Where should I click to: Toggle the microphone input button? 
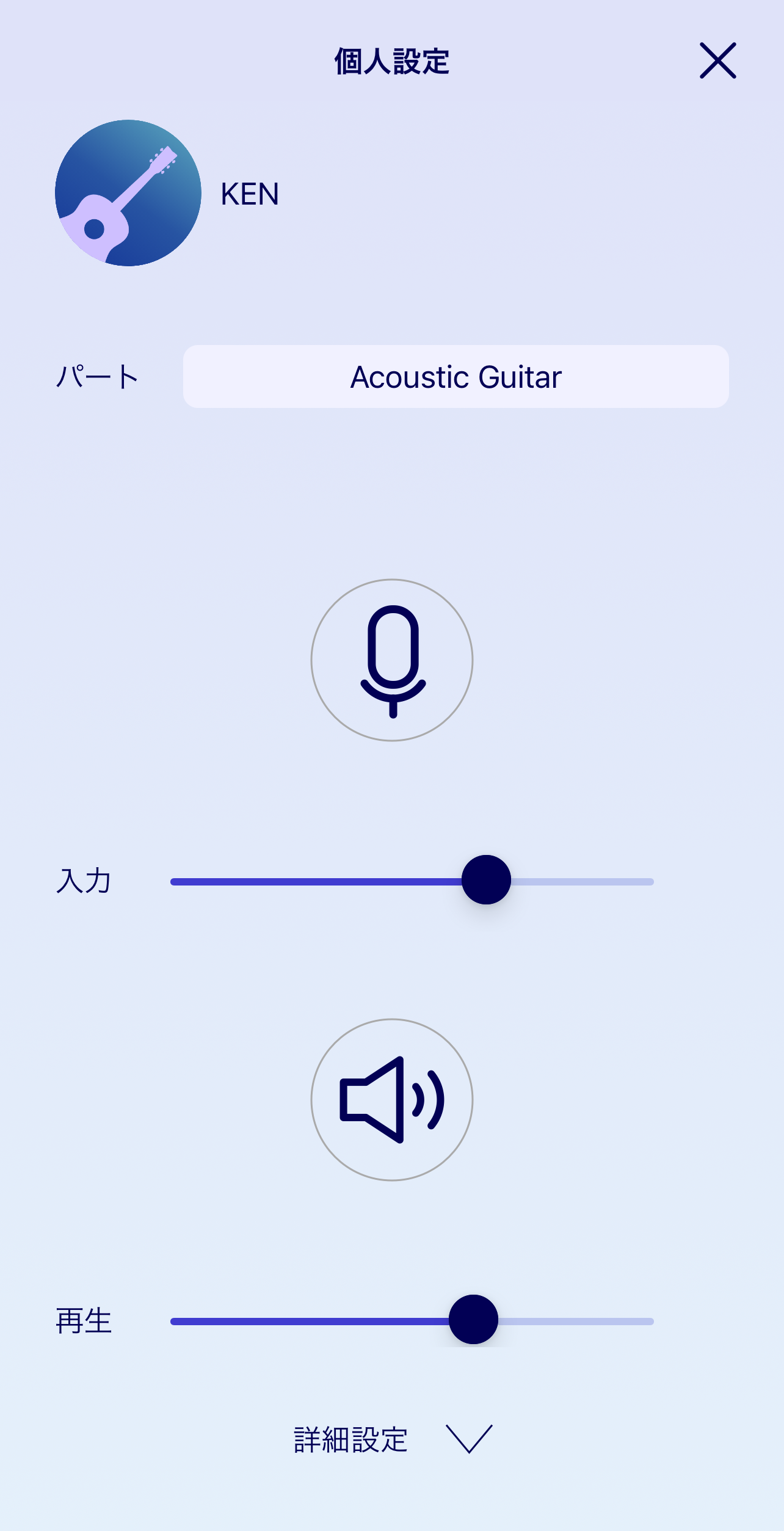click(392, 660)
